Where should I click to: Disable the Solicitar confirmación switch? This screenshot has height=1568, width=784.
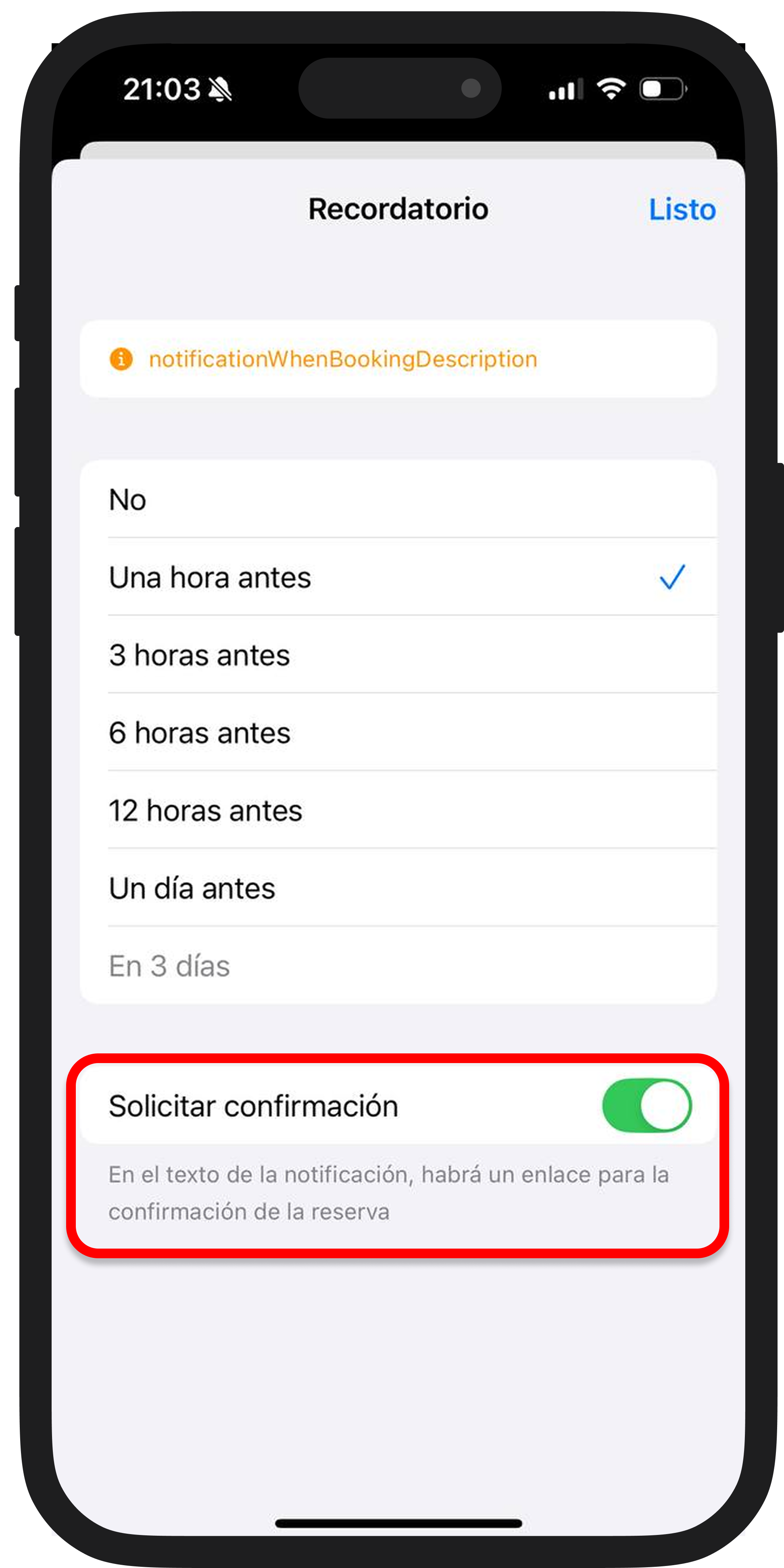tap(646, 1105)
